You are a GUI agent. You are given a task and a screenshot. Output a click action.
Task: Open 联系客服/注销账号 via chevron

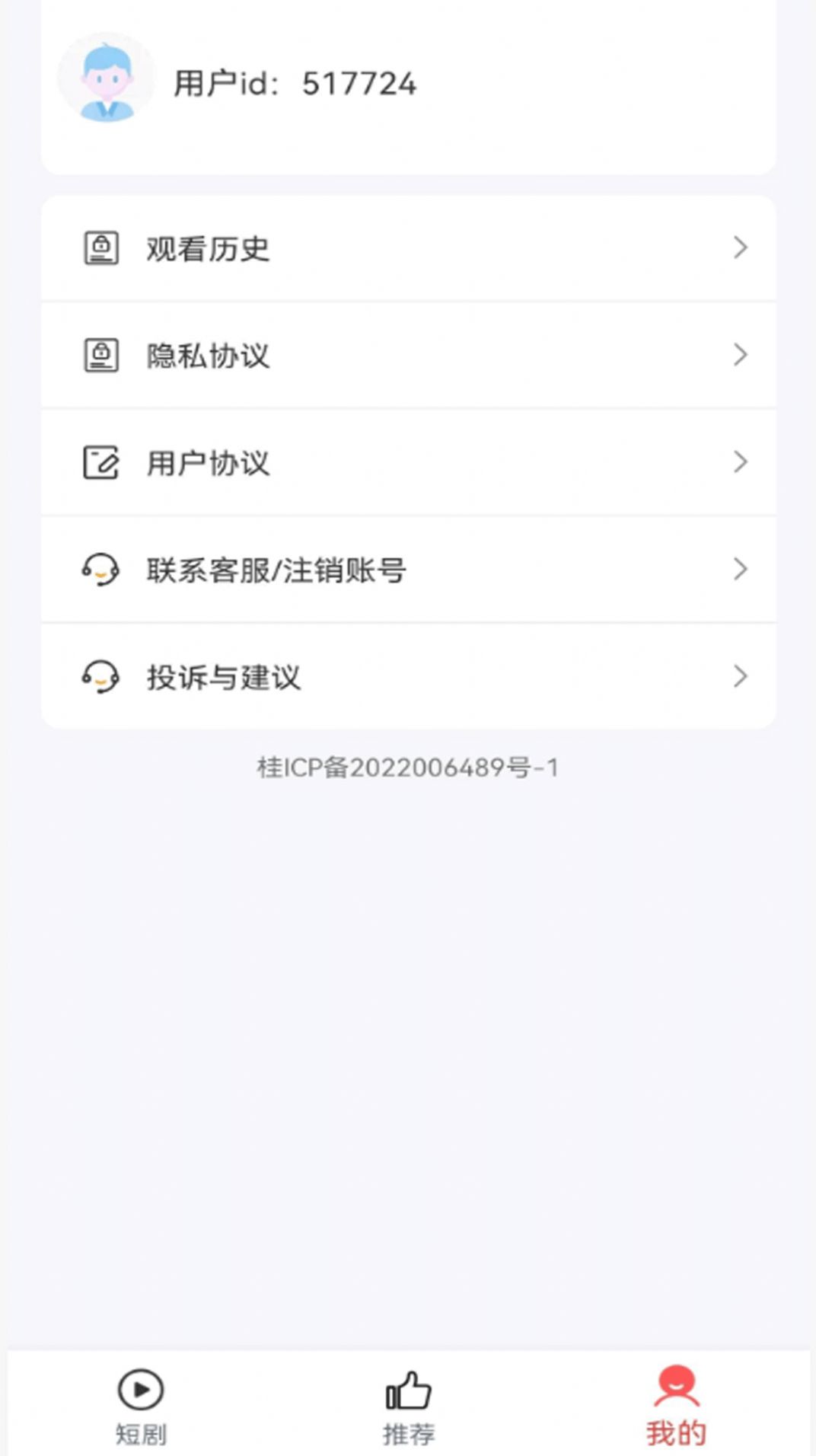tap(739, 570)
